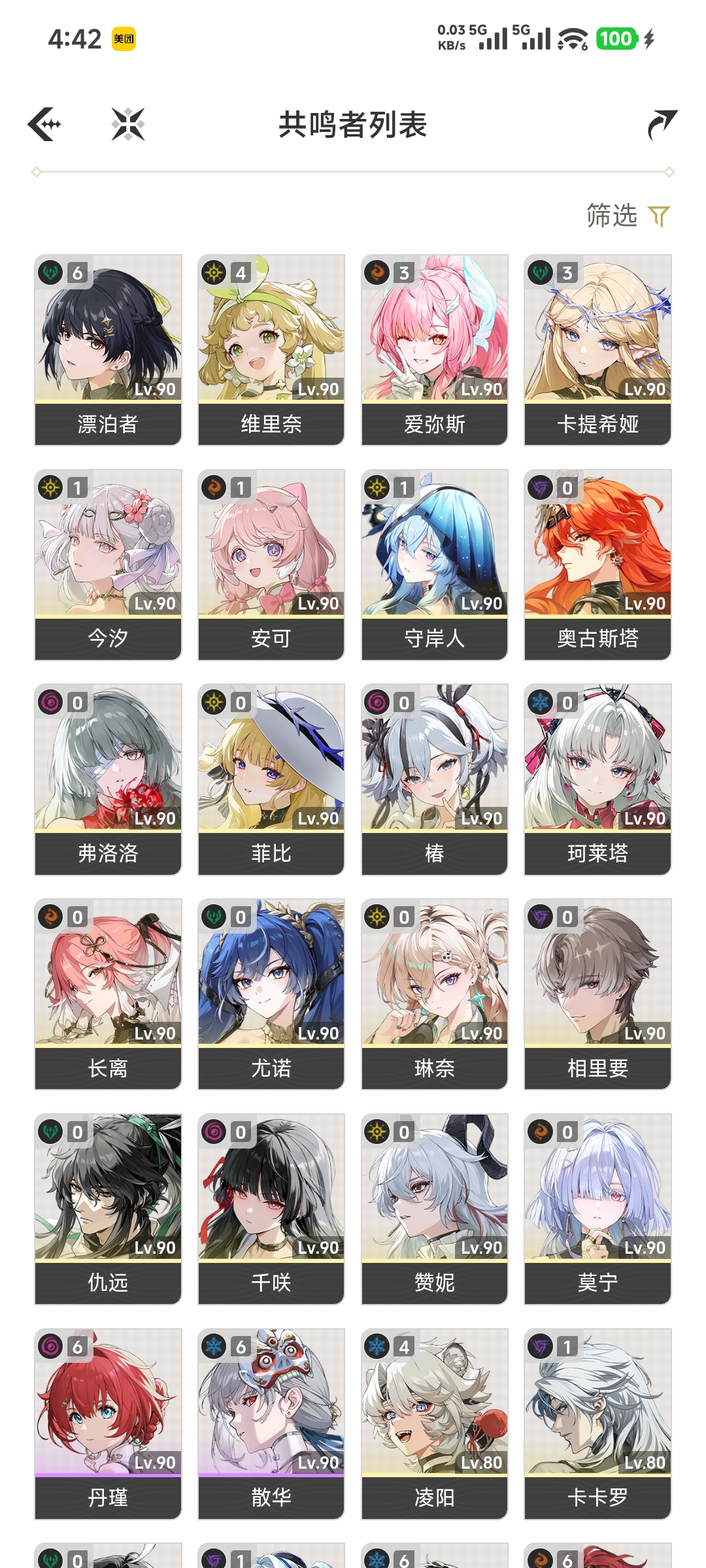The width and height of the screenshot is (706, 1568).
Task: View the 卡卡罗 card
Action: (x=597, y=1424)
